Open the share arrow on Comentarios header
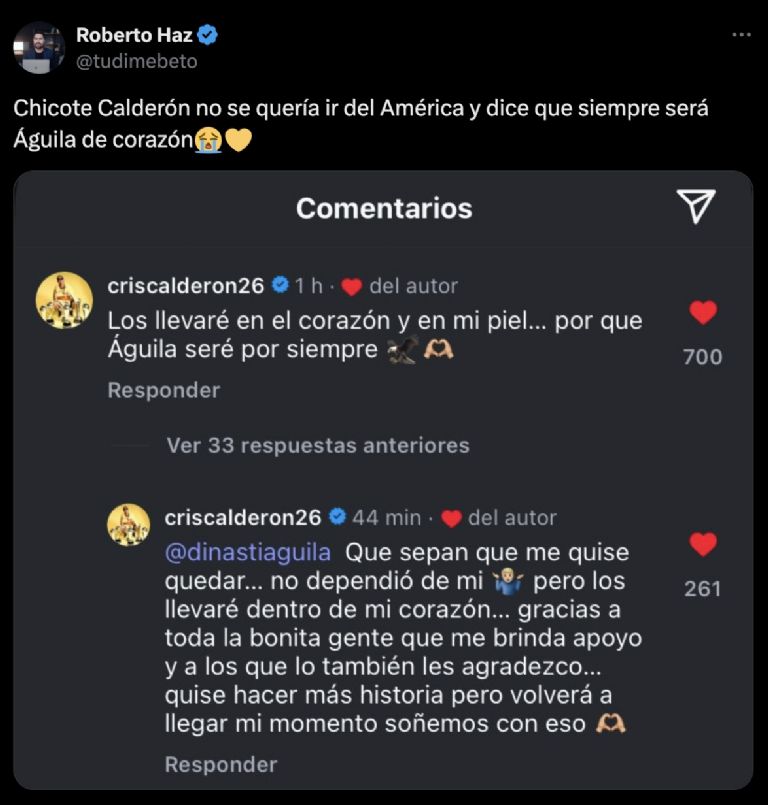The image size is (768, 805). 697,205
